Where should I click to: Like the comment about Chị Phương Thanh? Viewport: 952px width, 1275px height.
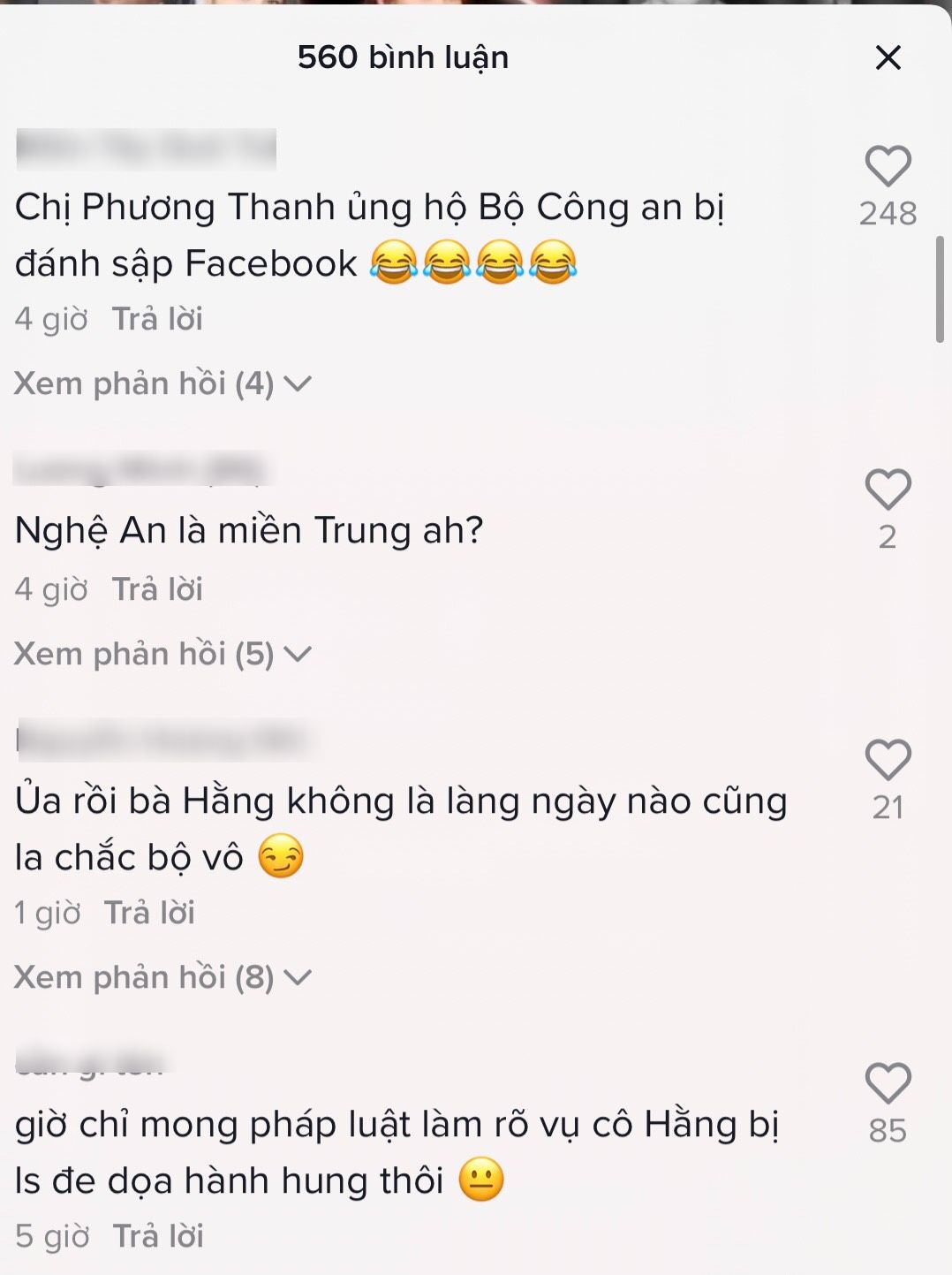(888, 166)
